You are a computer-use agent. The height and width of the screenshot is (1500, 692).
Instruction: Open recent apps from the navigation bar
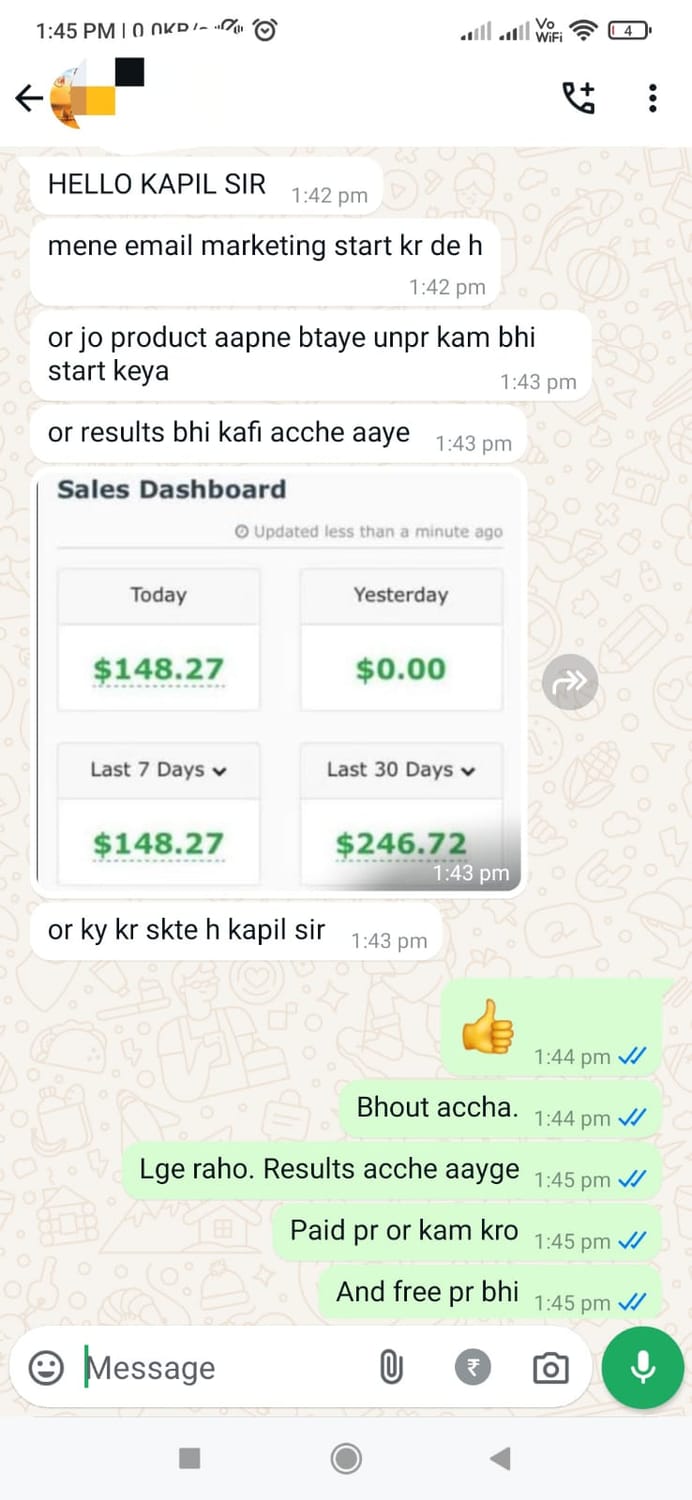[x=190, y=1458]
